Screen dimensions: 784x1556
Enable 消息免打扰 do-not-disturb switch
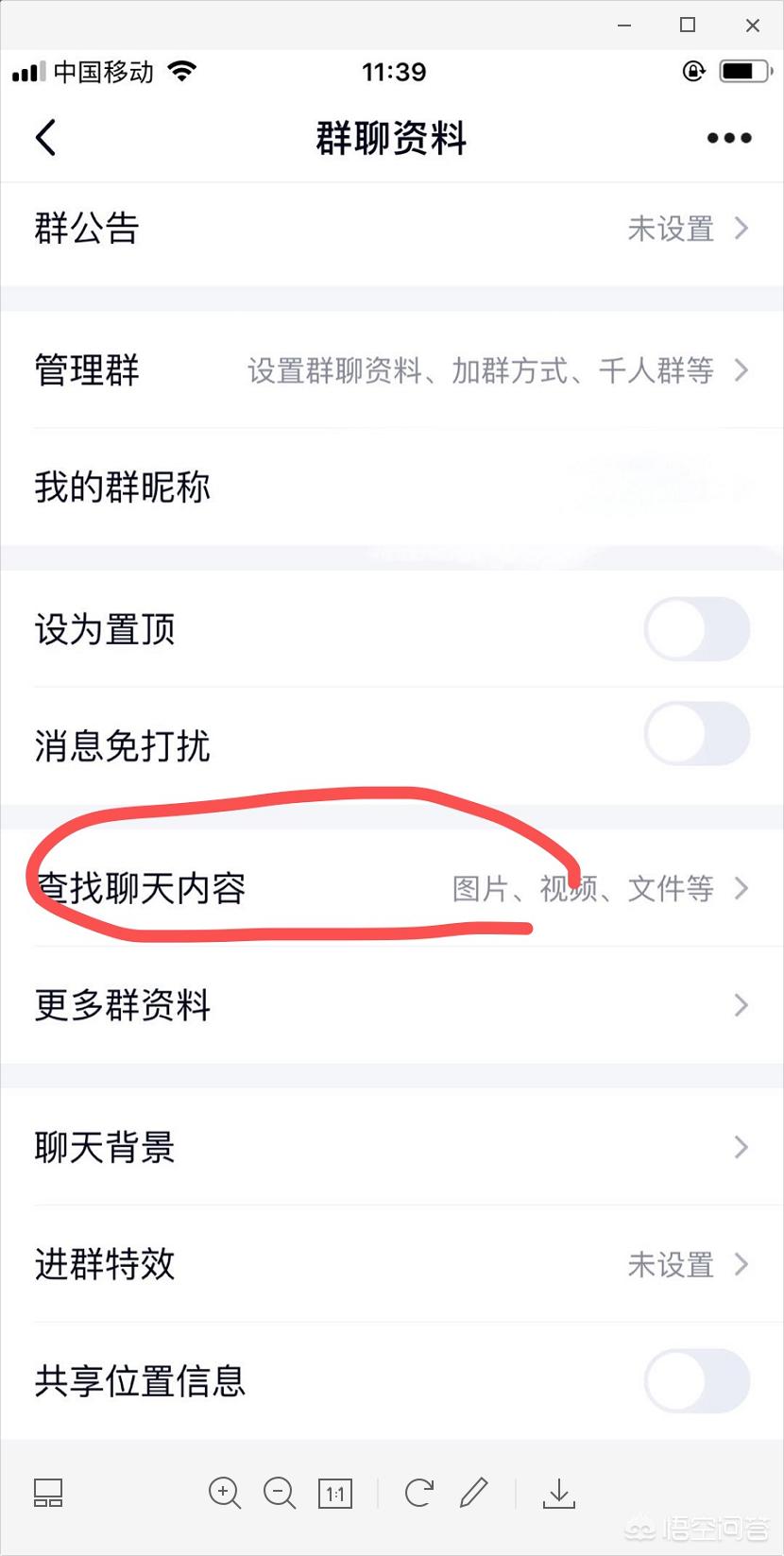click(x=697, y=734)
